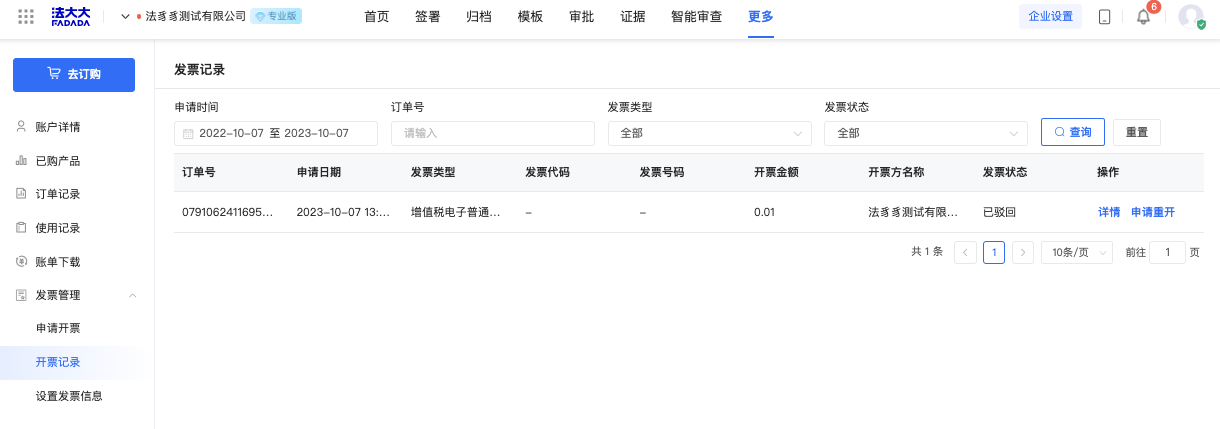Screen dimensions: 1220x429
Task: Tap the 重置 reset button
Action: (1136, 132)
